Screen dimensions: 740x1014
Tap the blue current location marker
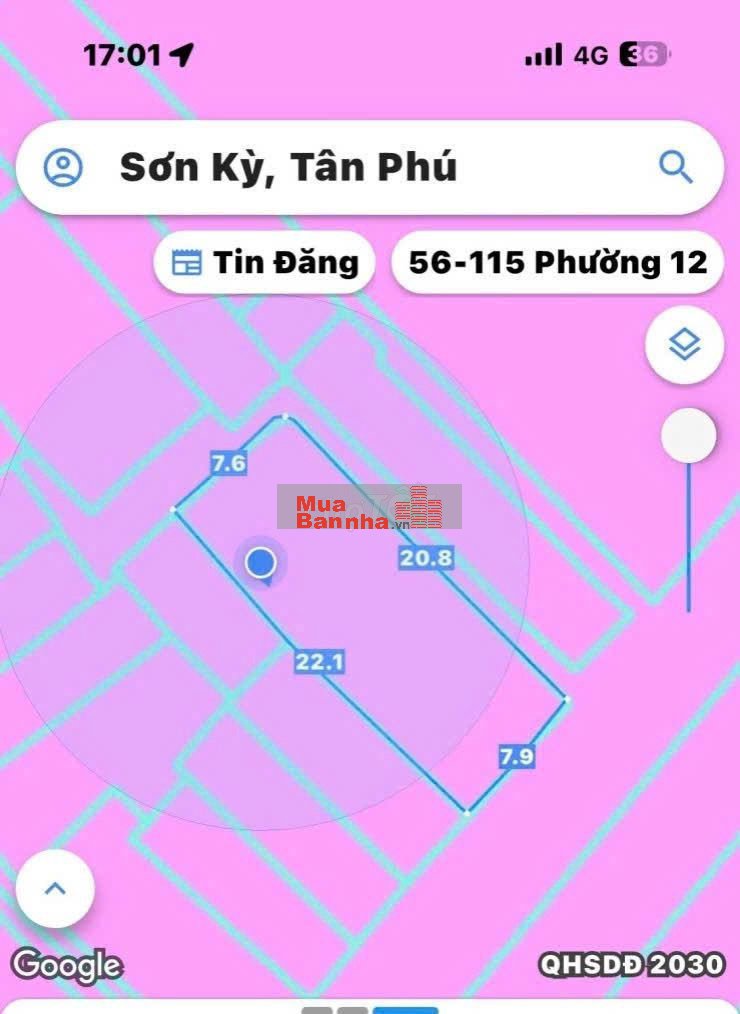click(261, 563)
